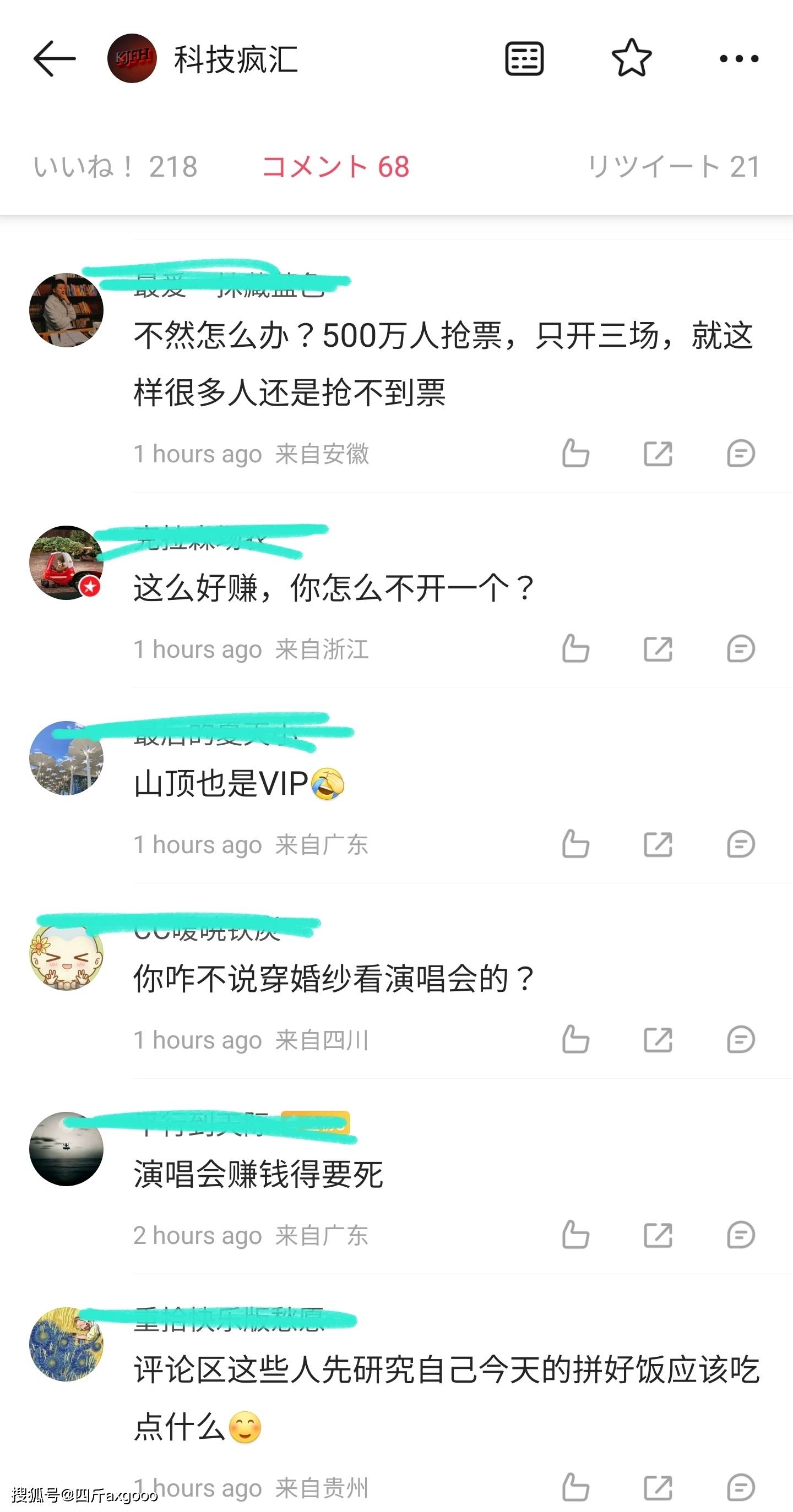The height and width of the screenshot is (1512, 793).
Task: Share the comment from 安徽 about 抢票
Action: [x=658, y=454]
